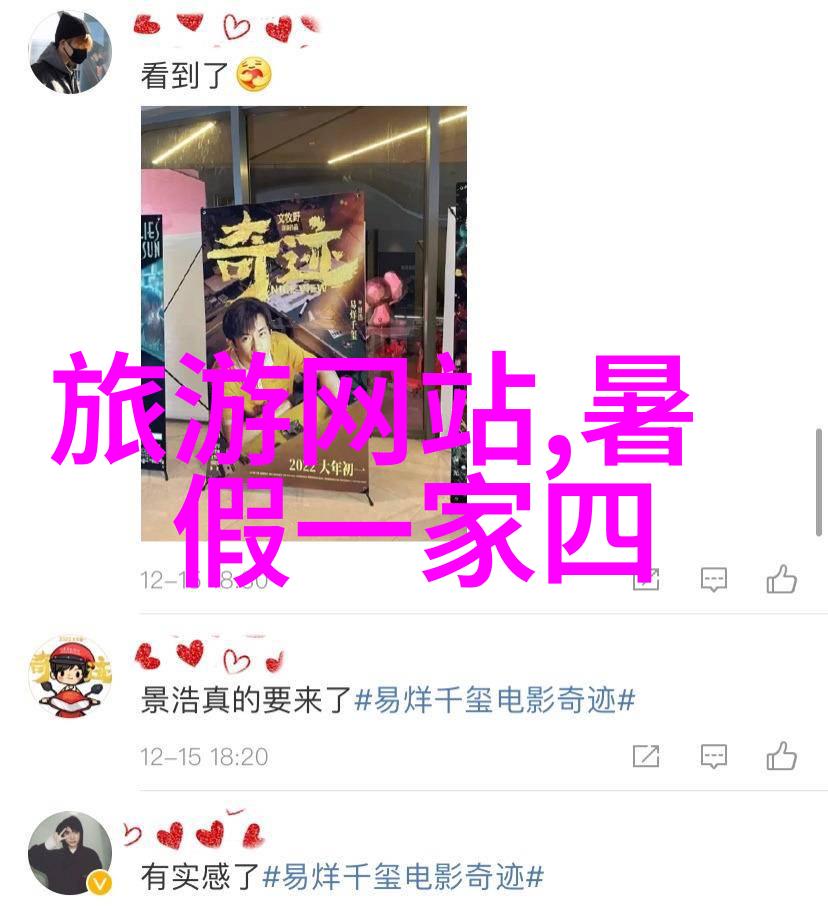
Task: Open the poster photo in the 看到了 comment
Action: (x=303, y=322)
